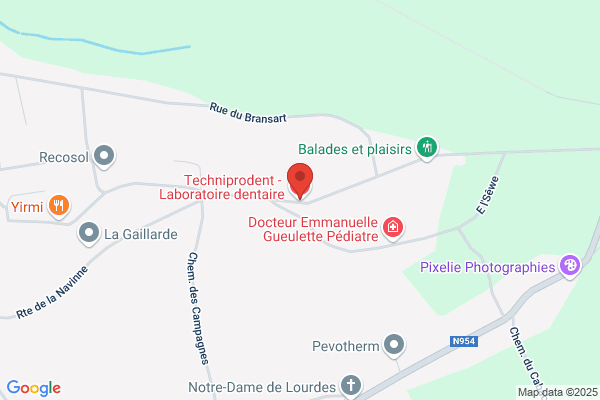Open Docteur Emmanuelle Gueulette Pédiatre marker
The height and width of the screenshot is (400, 600).
(393, 229)
